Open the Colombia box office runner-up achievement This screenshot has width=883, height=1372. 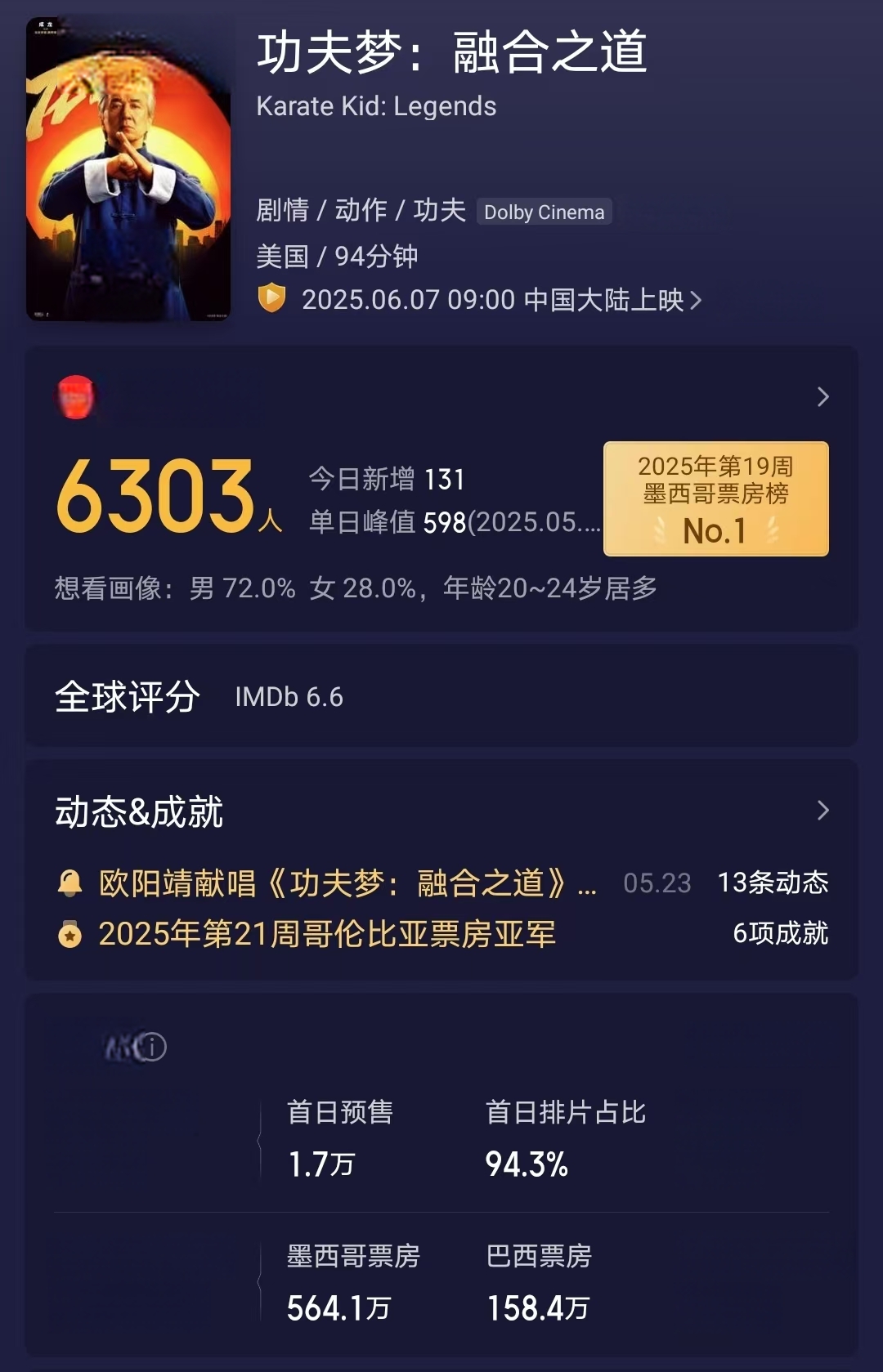326,934
